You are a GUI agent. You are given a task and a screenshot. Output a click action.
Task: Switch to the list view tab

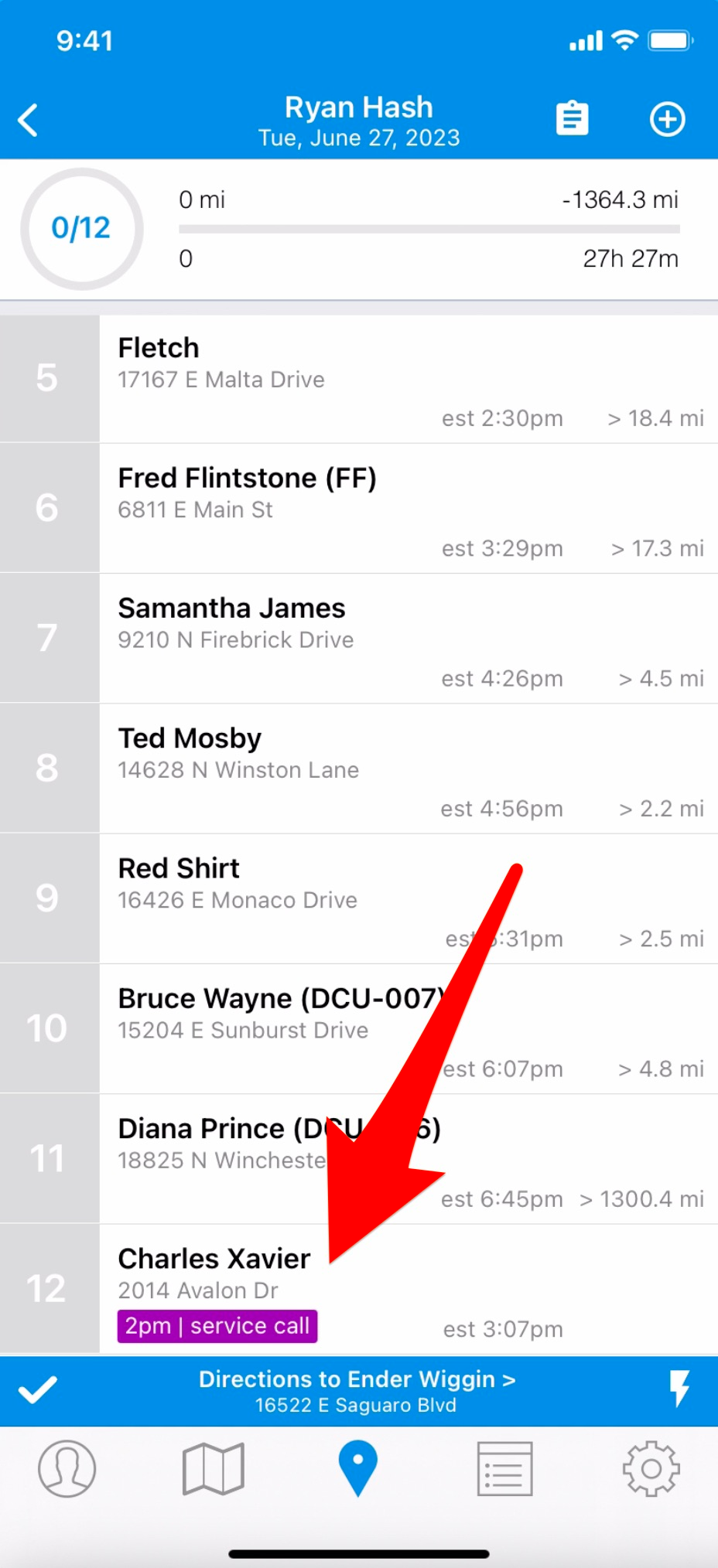point(504,1468)
